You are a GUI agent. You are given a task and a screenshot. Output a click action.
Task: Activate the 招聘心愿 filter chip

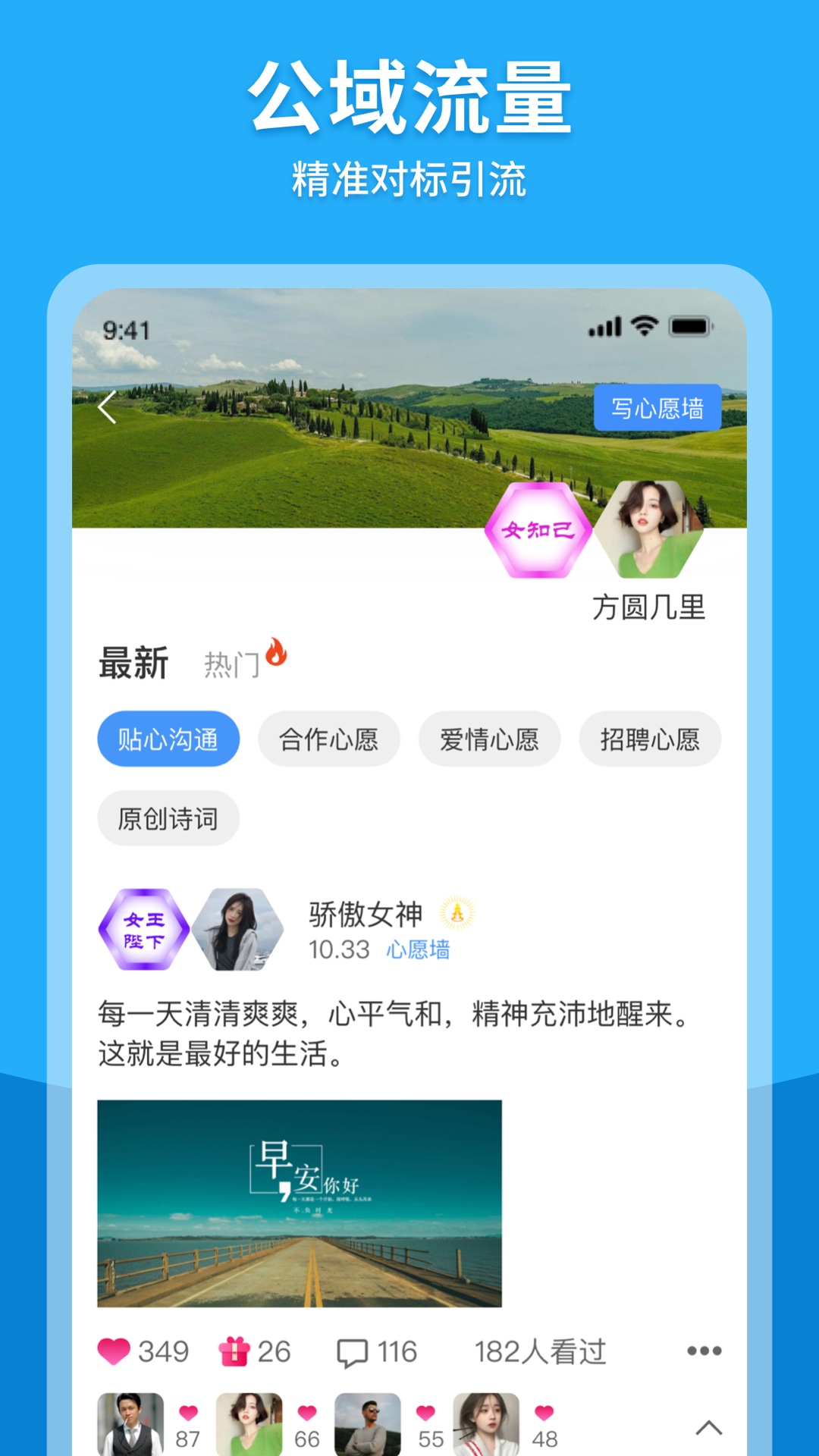(x=649, y=738)
